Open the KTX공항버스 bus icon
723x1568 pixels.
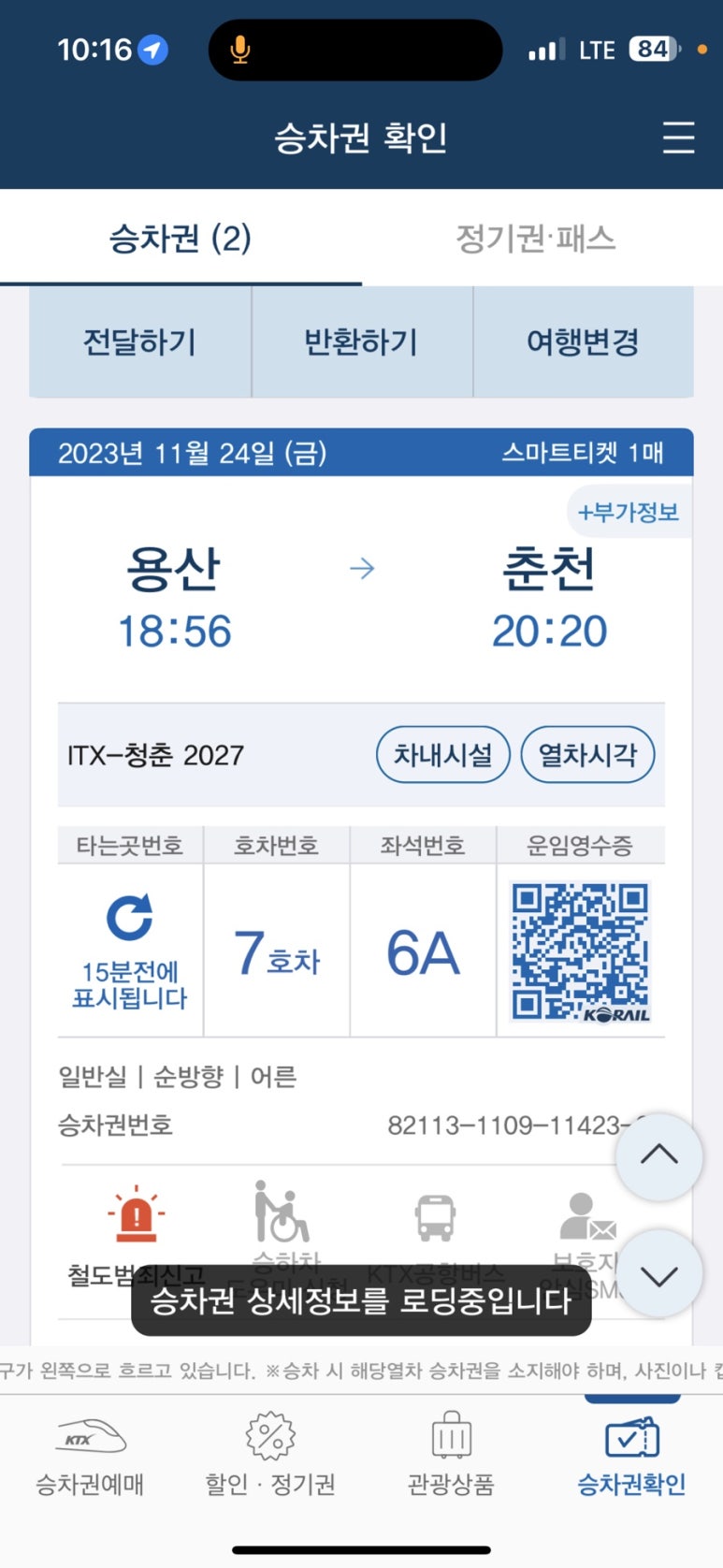(435, 1218)
